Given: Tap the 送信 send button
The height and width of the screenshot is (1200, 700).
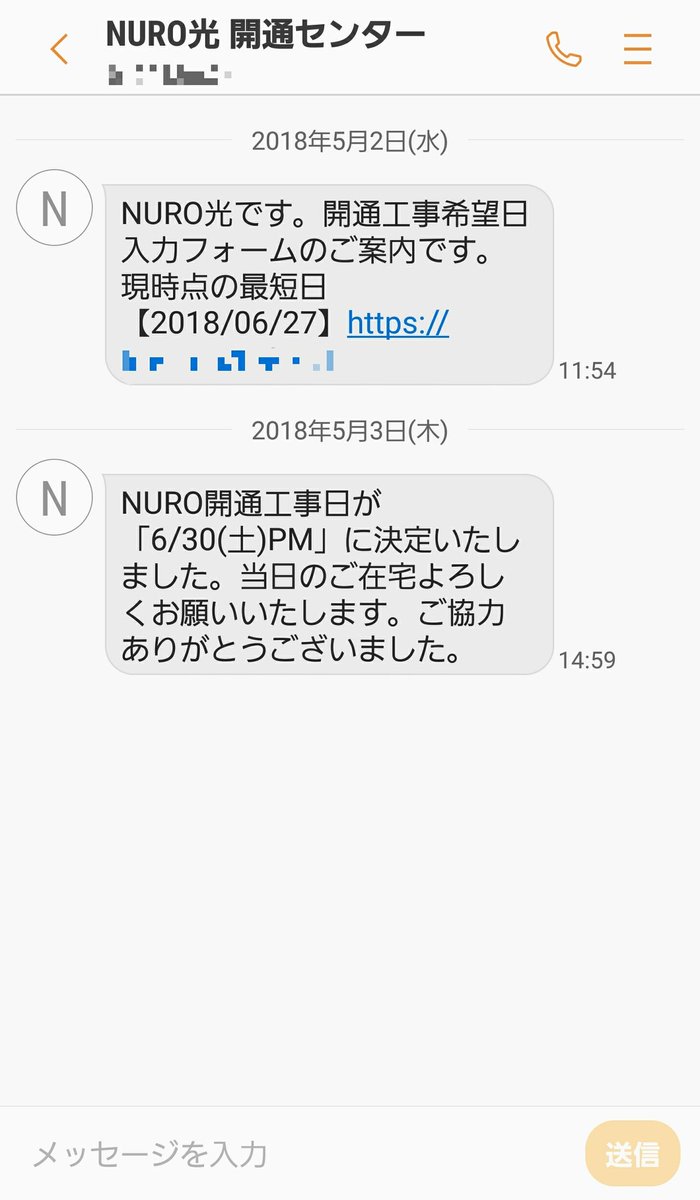Looking at the screenshot, I should 632,1154.
